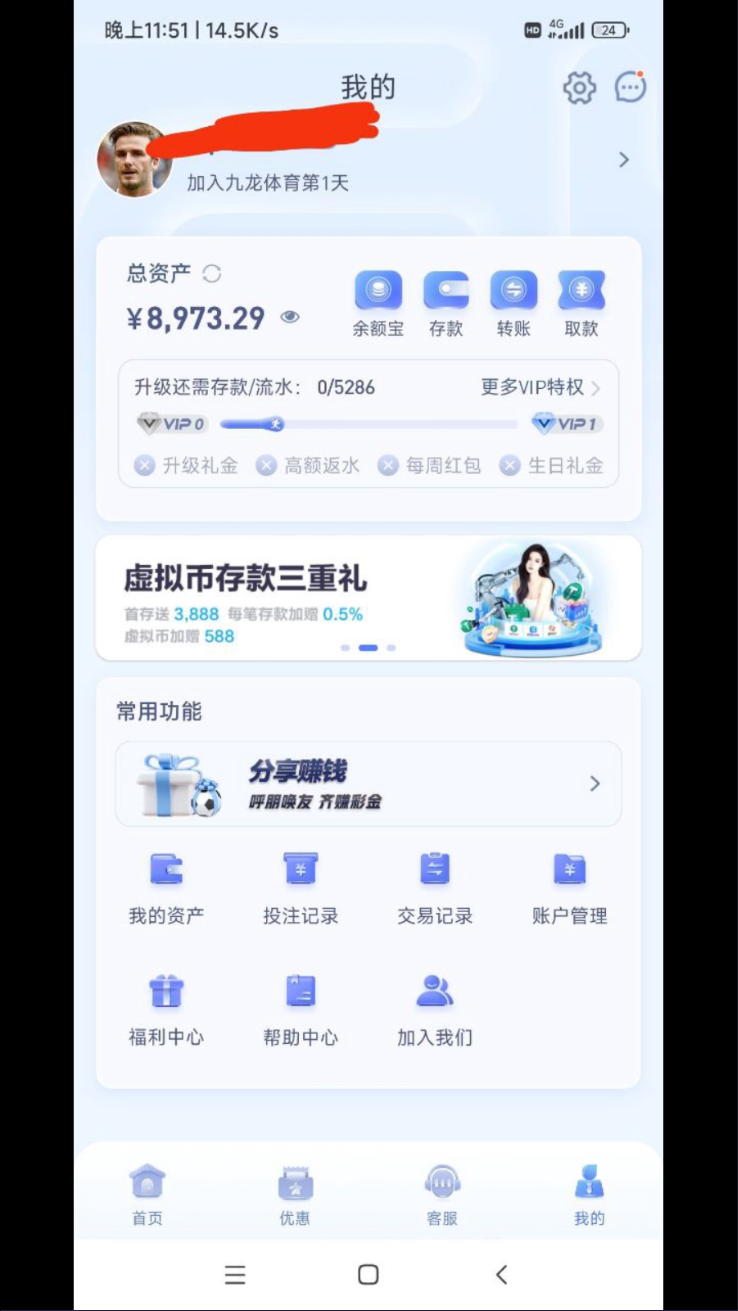Open 我的资产

166,888
